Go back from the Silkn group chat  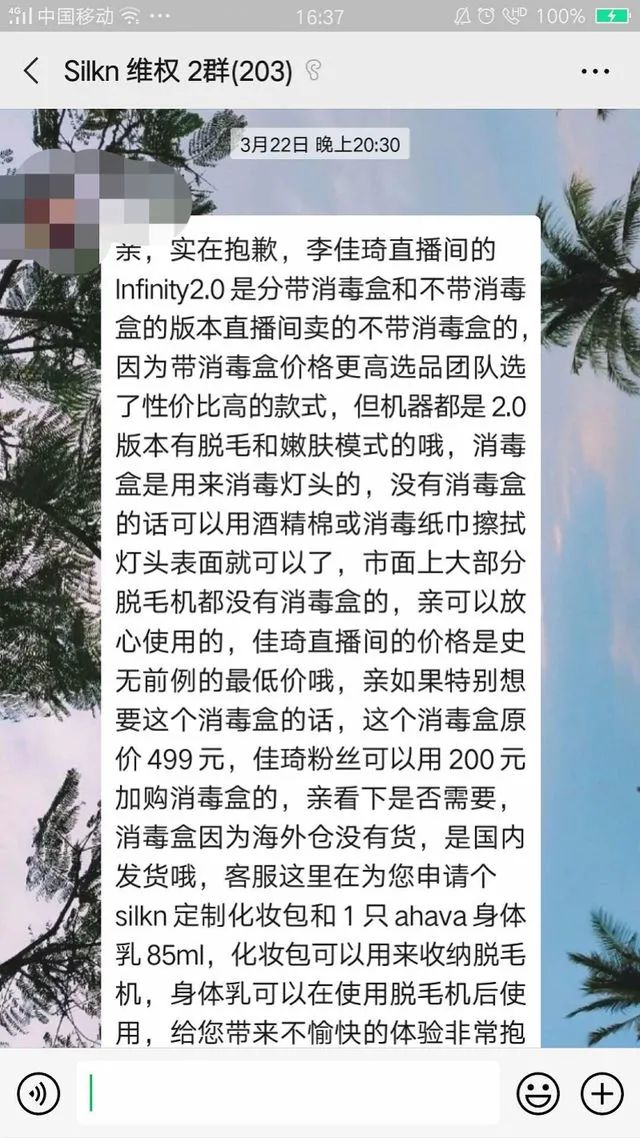tap(31, 71)
